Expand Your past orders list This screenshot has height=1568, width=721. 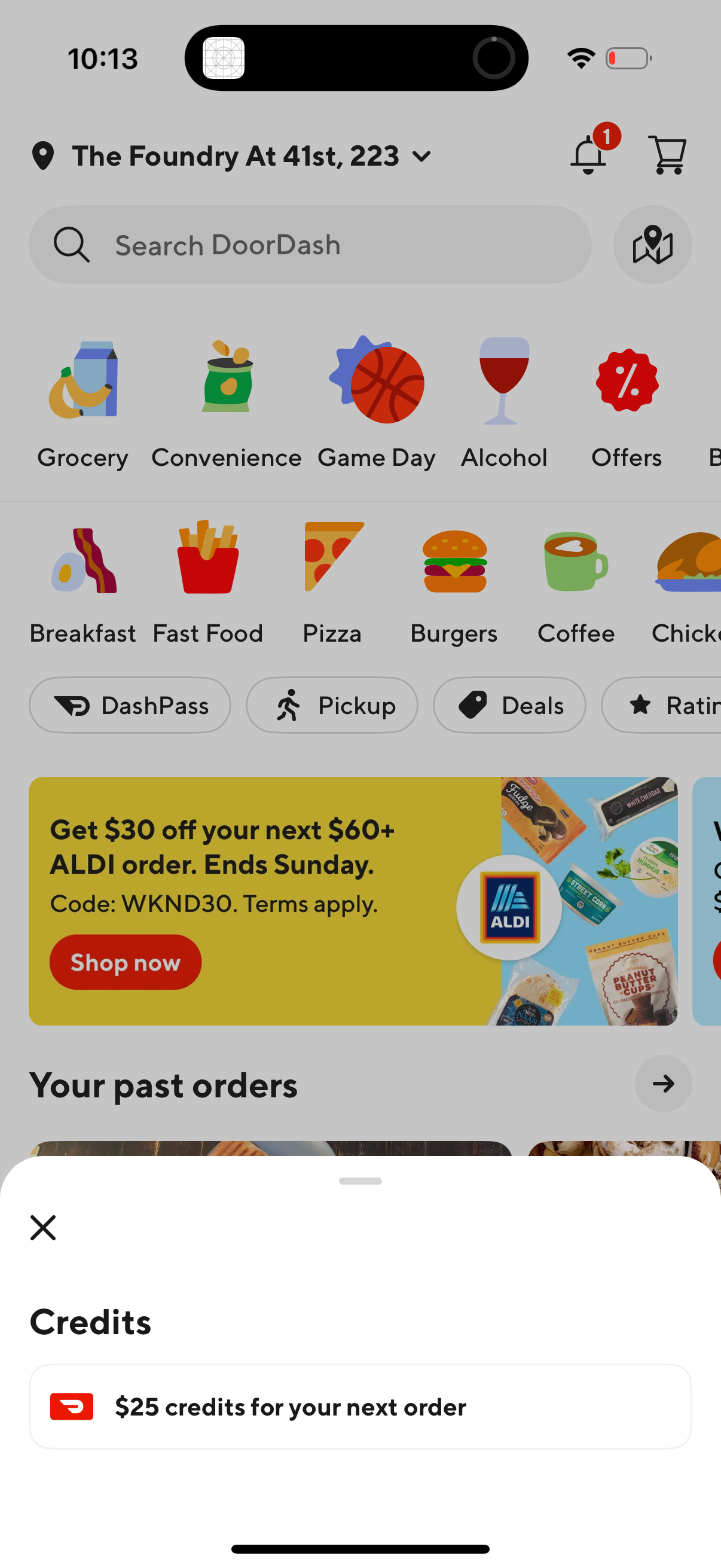click(663, 1084)
